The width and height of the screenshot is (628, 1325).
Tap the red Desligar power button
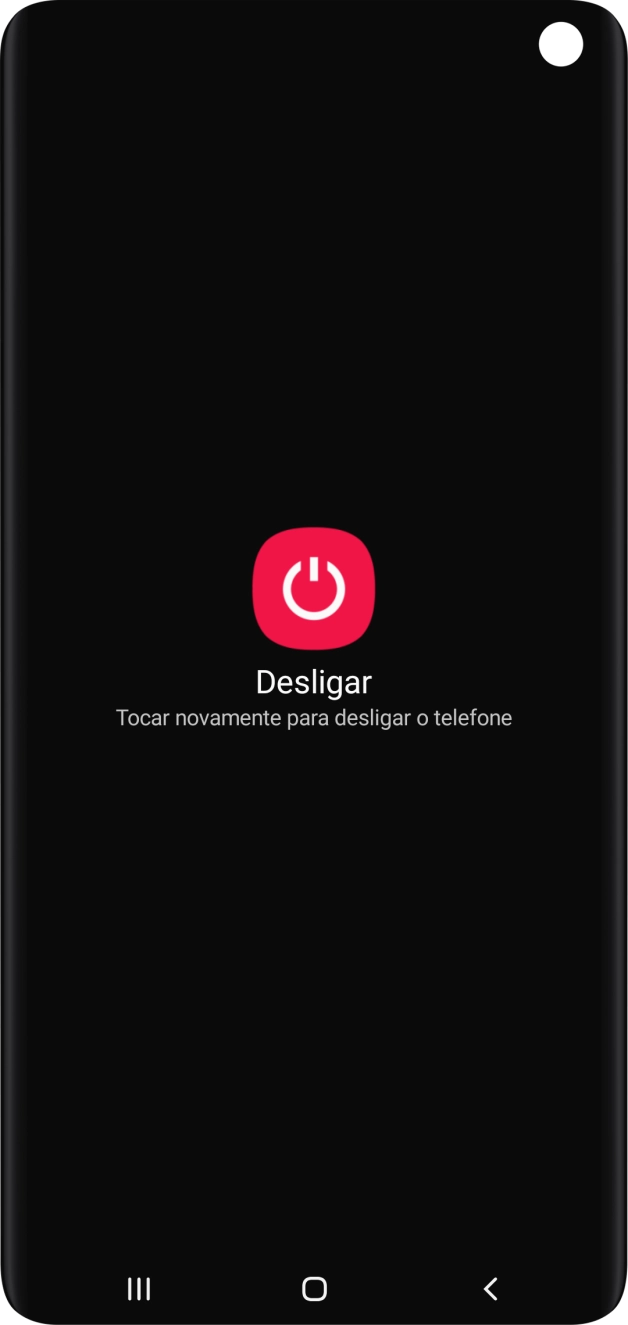(314, 588)
